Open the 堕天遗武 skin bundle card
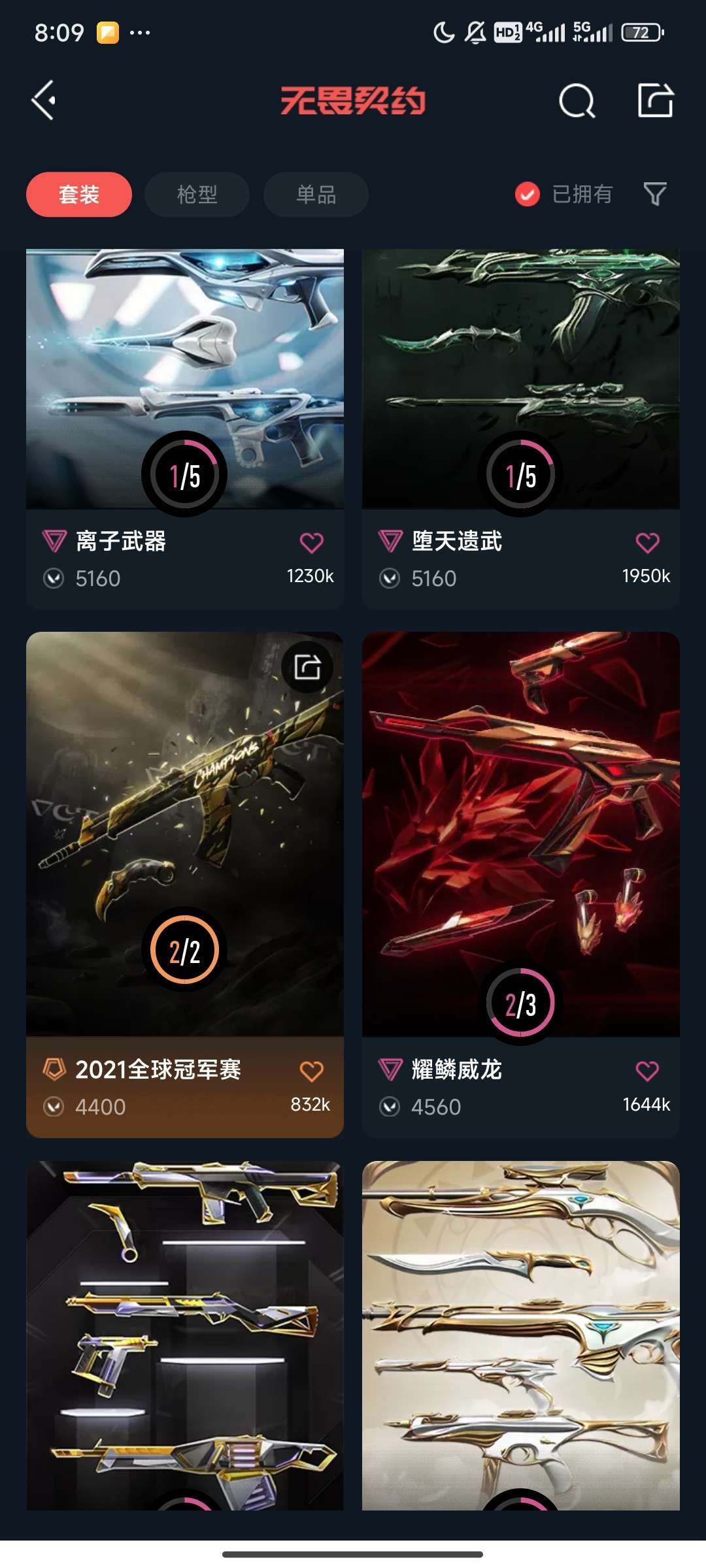This screenshot has height=1568, width=706. click(x=520, y=366)
